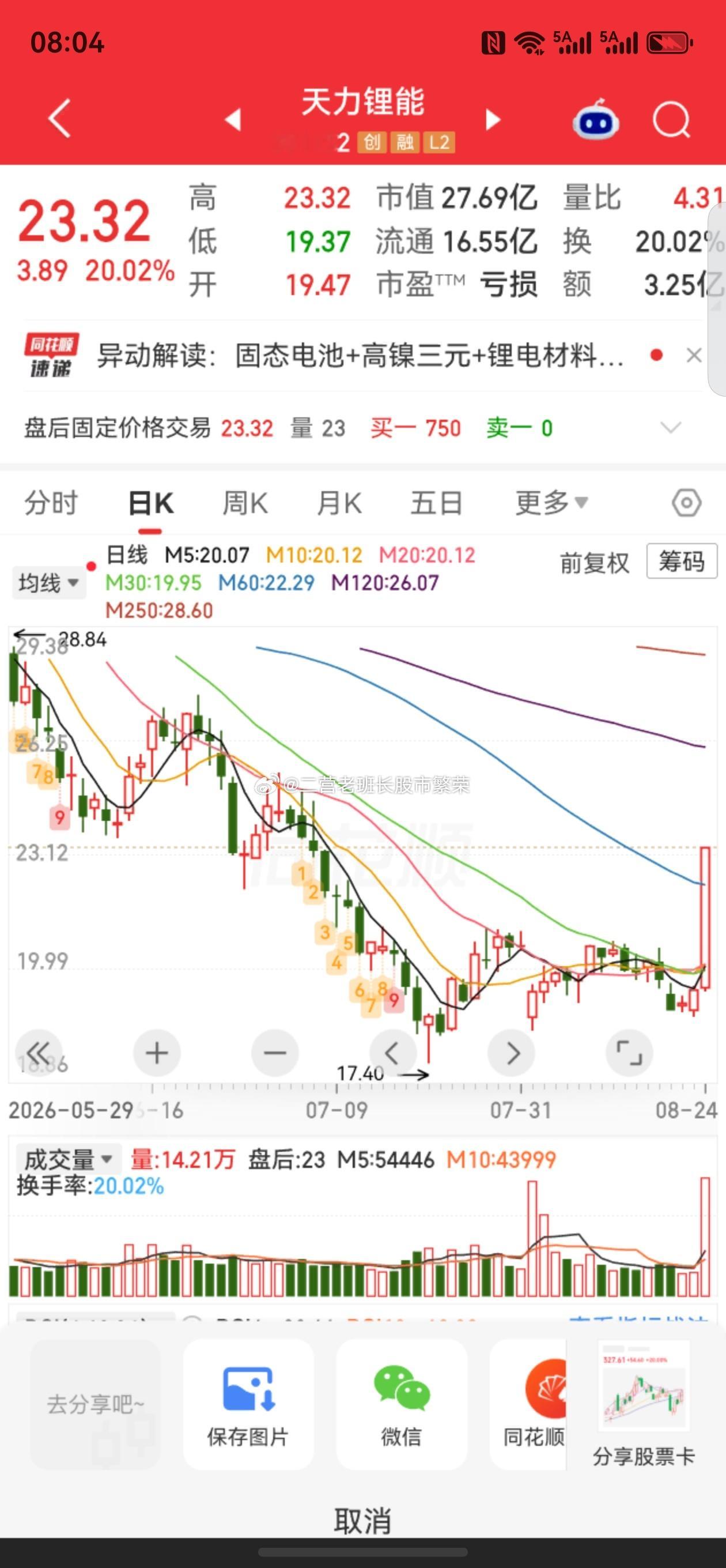726x1568 pixels.
Task: Open stock search
Action: point(671,119)
